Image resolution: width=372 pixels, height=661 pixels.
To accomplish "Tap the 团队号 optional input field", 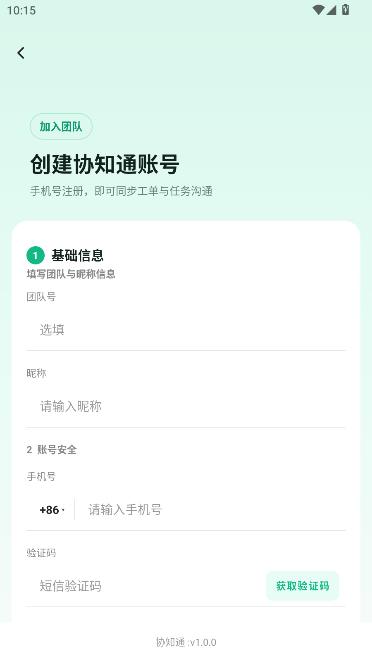I will 186,329.
